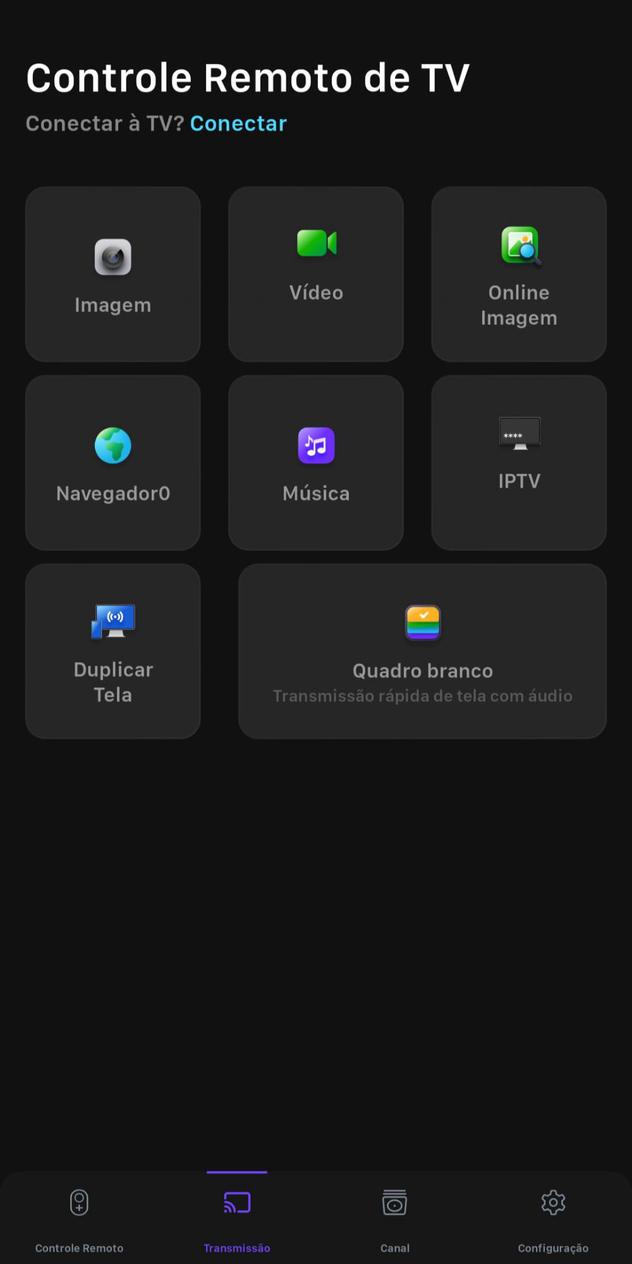Screen dimensions: 632x1264
Task: Launch the Navegador0 browser tile
Action: [x=113, y=462]
